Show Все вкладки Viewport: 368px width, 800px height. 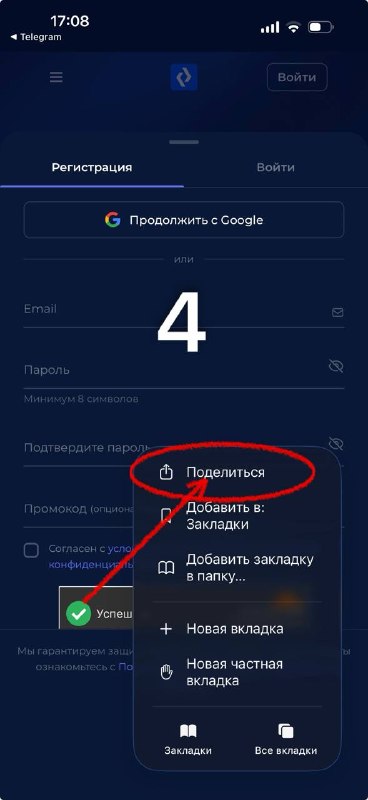(286, 740)
